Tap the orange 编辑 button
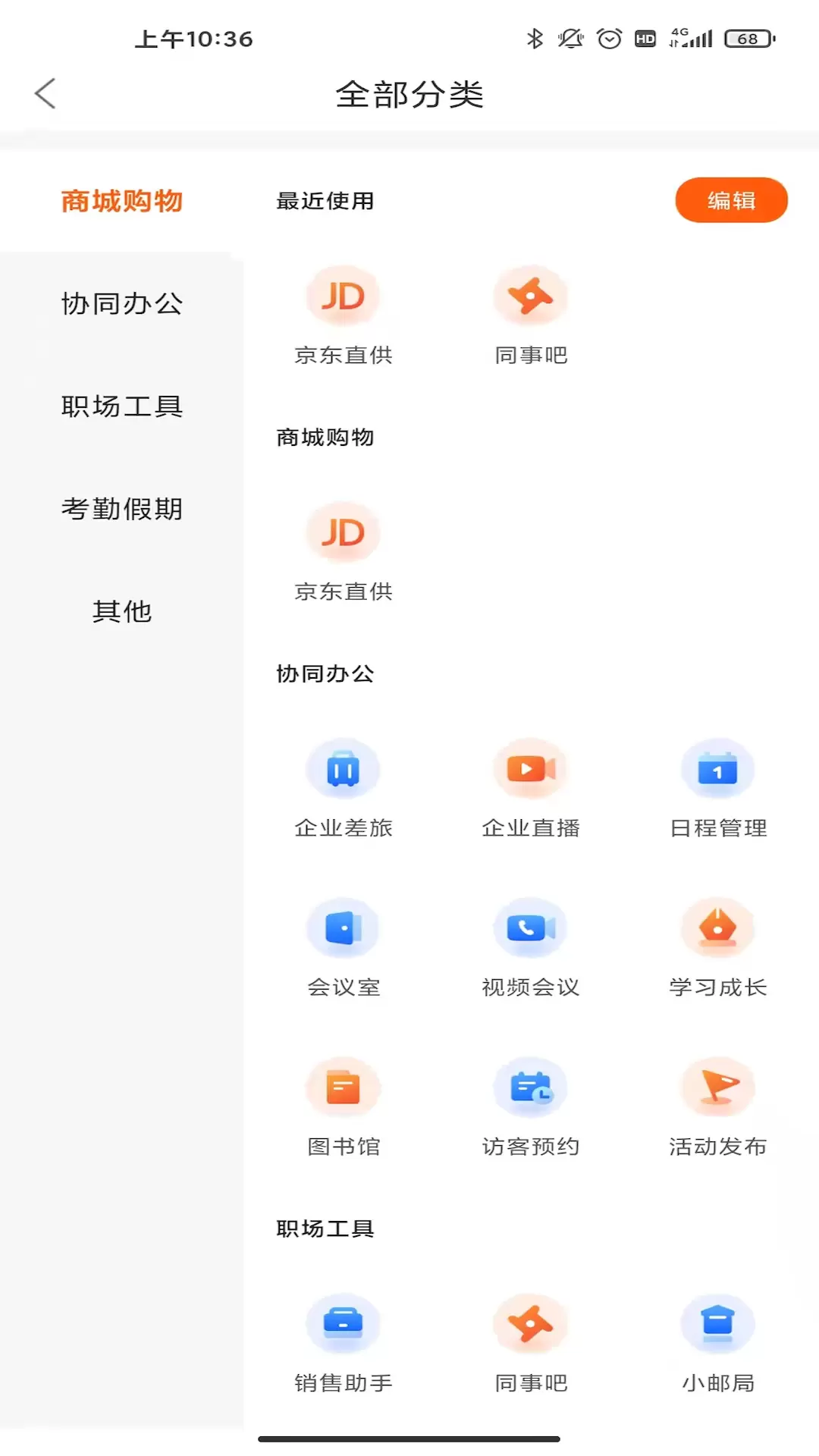The height and width of the screenshot is (1456, 819). coord(731,200)
